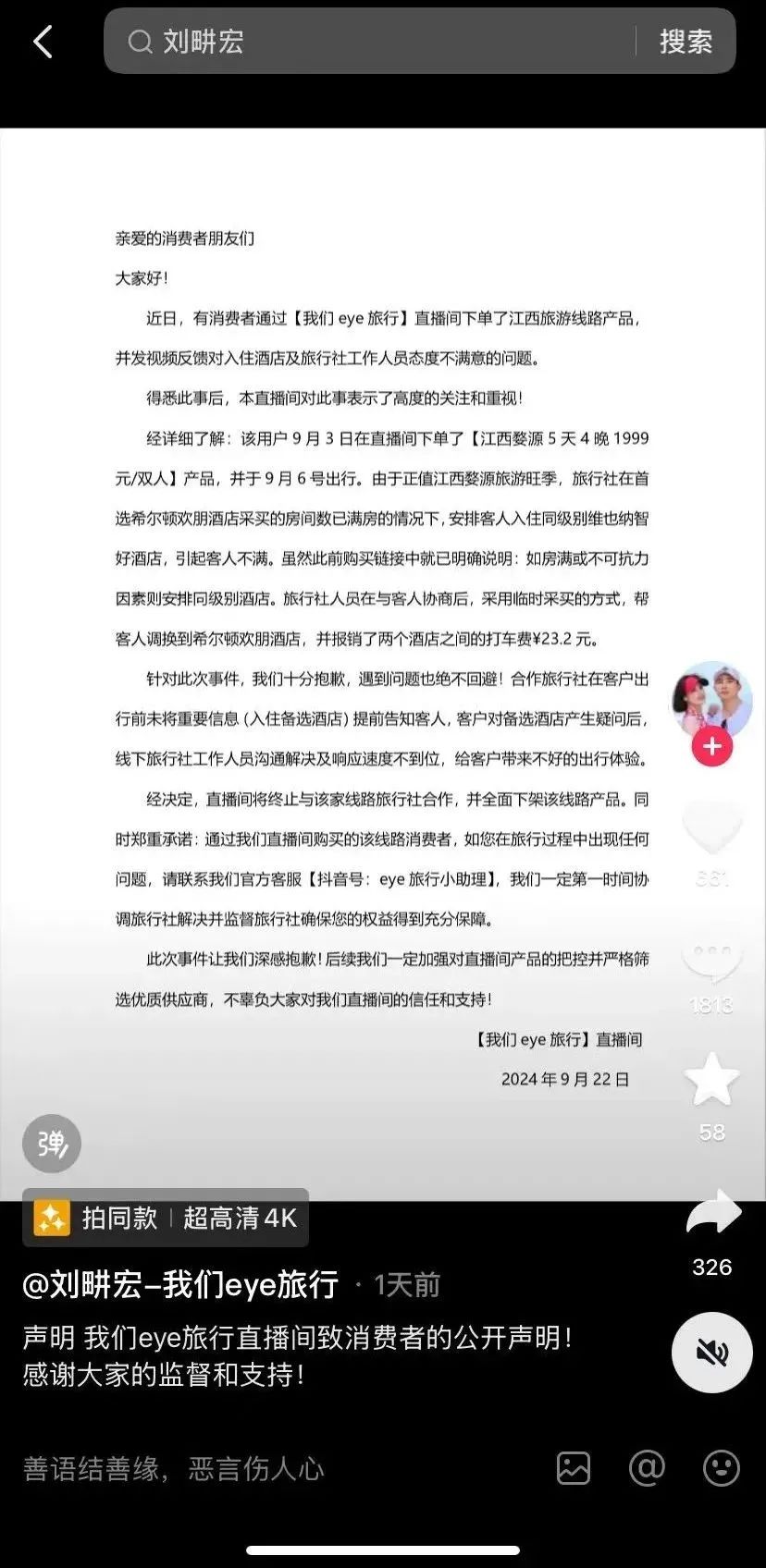Follow the creator with the red plus

[711, 747]
